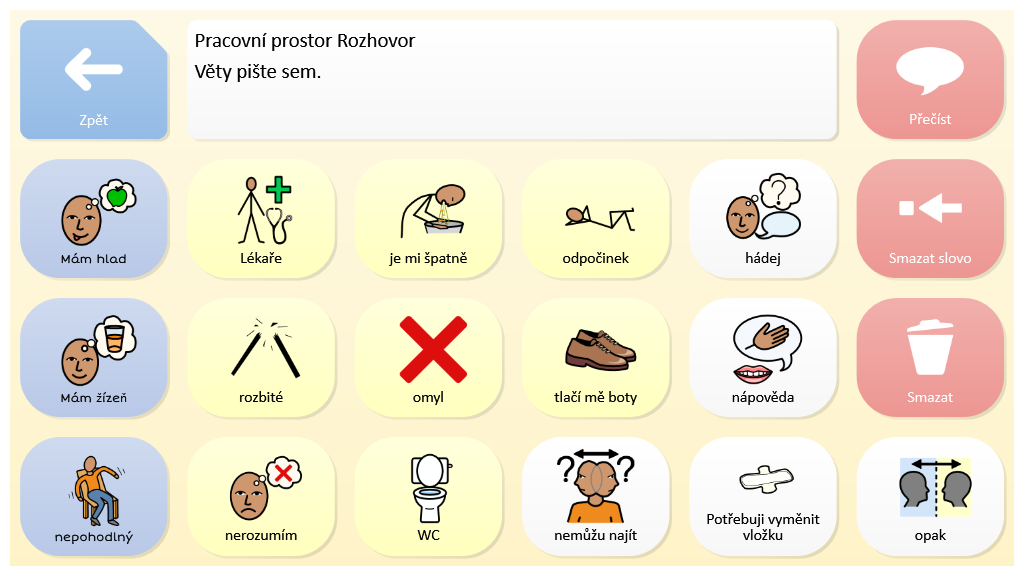Clear all text with Smazat
Image resolution: width=1024 pixels, height=576 pixels.
pyautogui.click(x=930, y=357)
